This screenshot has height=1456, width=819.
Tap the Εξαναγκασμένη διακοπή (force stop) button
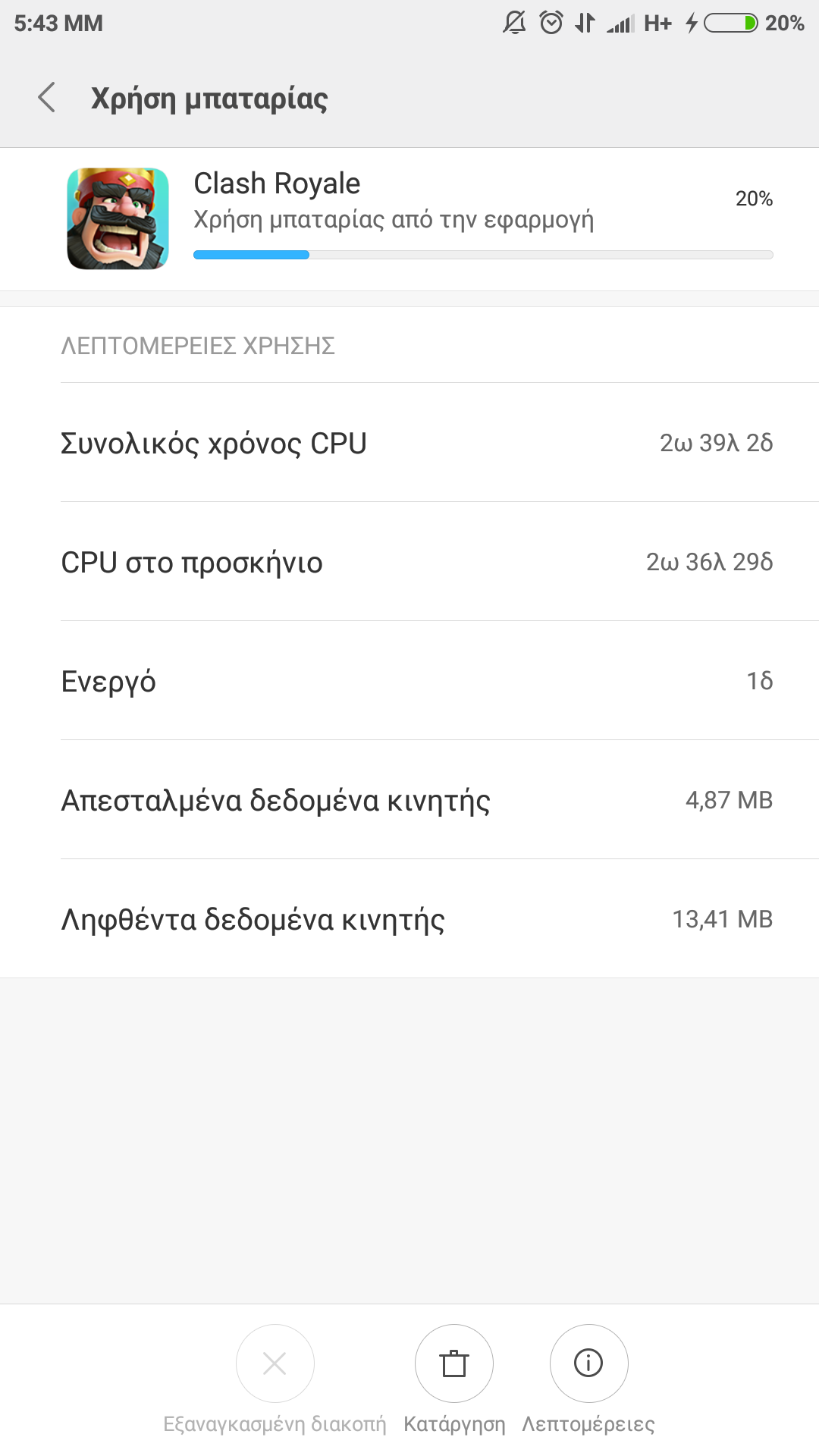(275, 1363)
